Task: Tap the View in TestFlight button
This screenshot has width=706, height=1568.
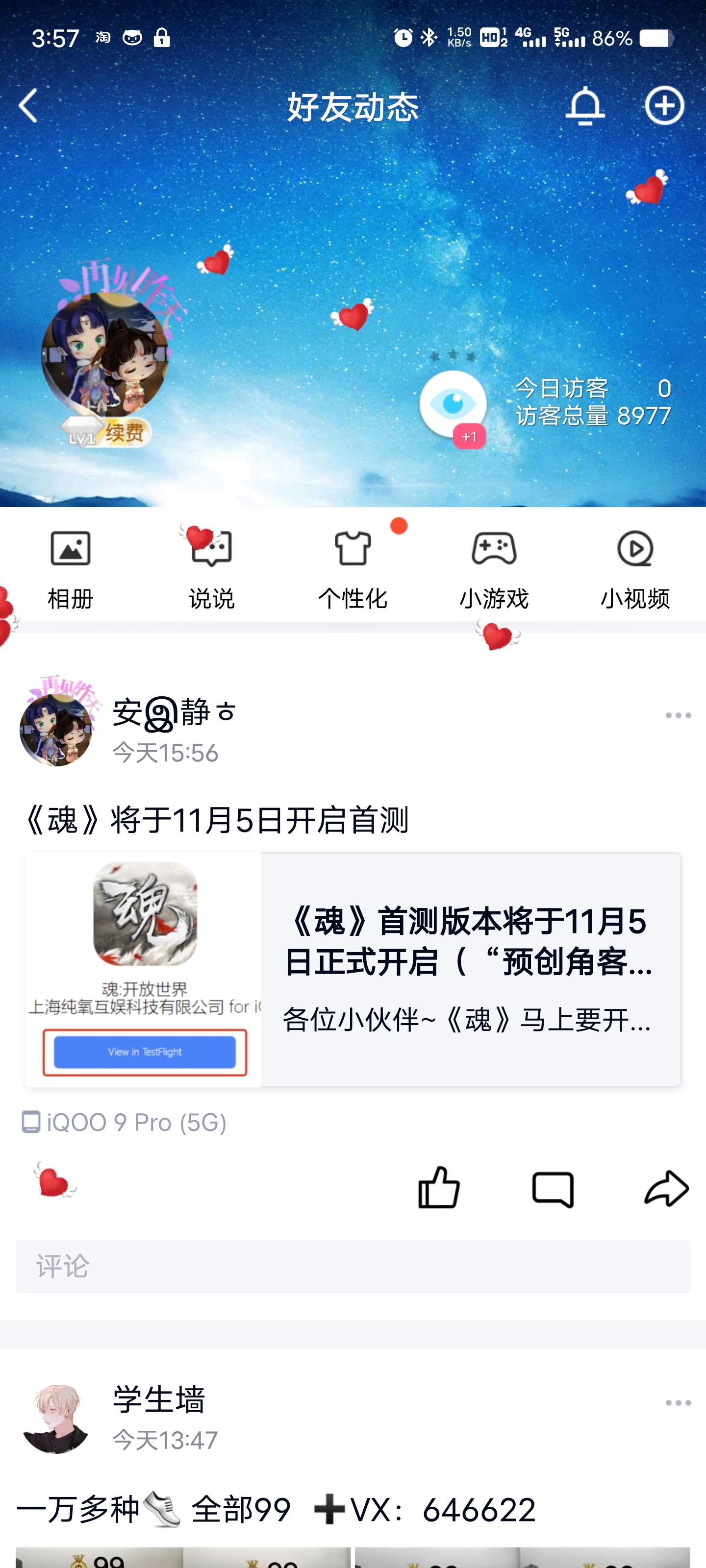Action: (144, 1053)
